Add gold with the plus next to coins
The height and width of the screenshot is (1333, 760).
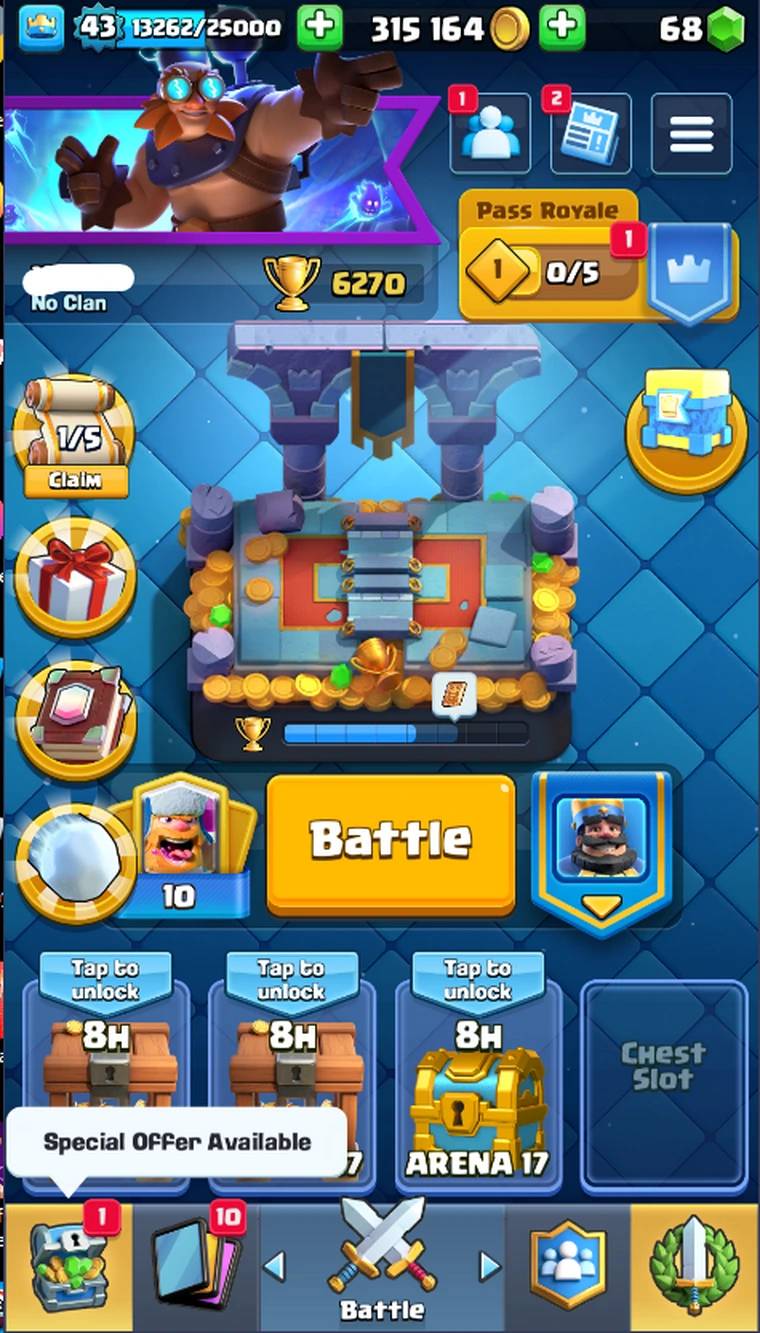562,27
